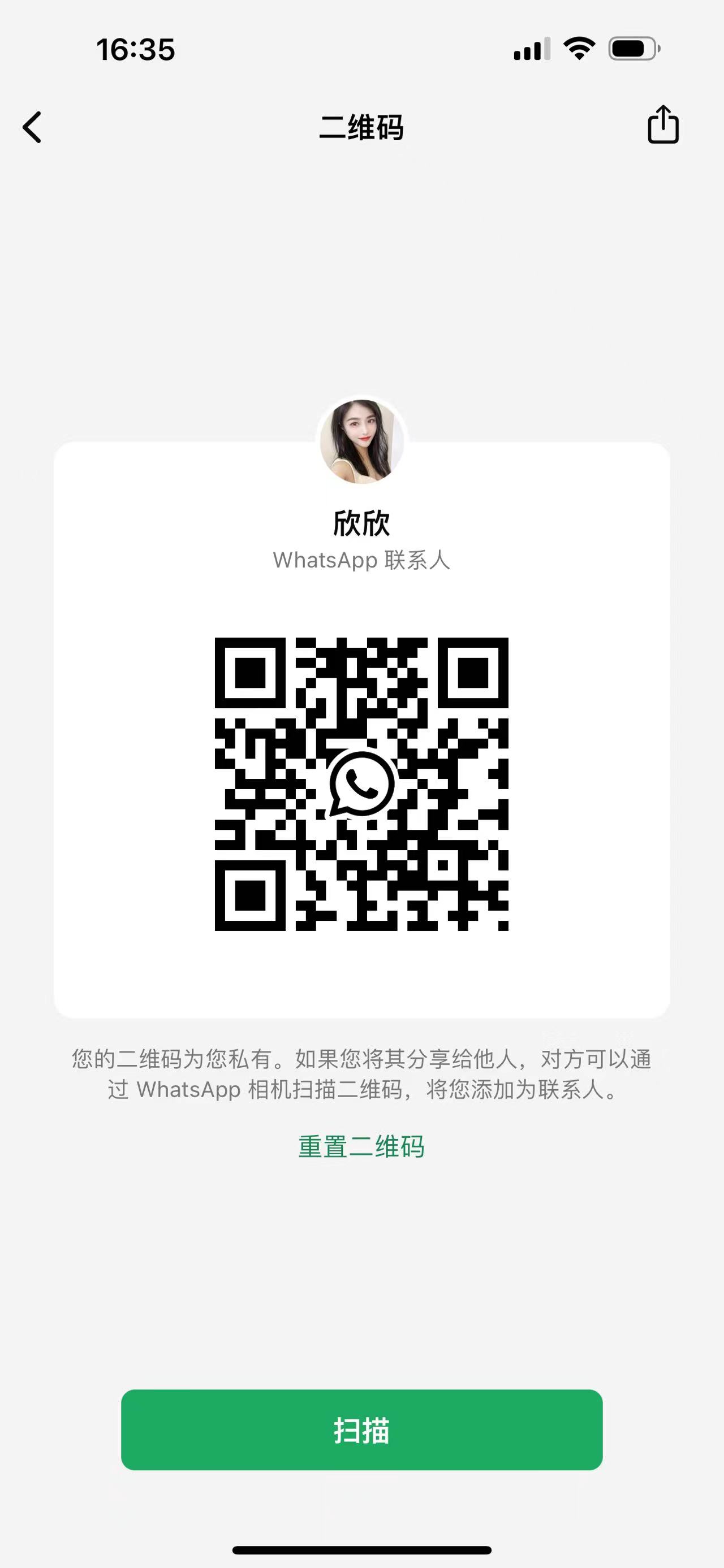Image resolution: width=724 pixels, height=1568 pixels.
Task: Open the scanner with 扫描 button
Action: tap(361, 1430)
